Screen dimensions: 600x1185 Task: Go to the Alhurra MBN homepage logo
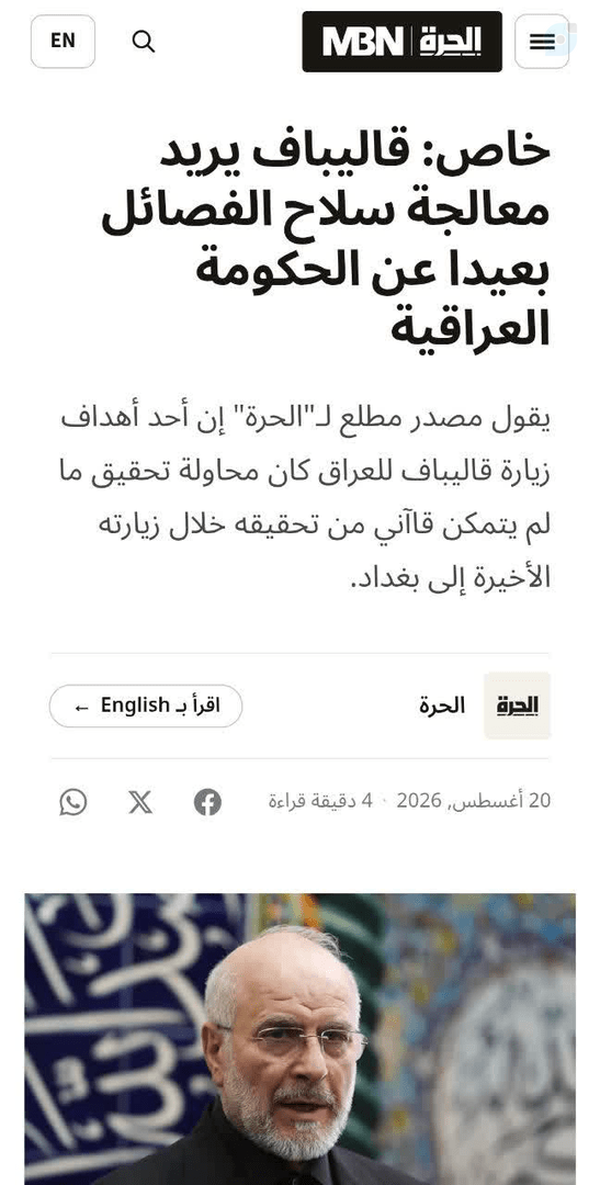coord(402,42)
